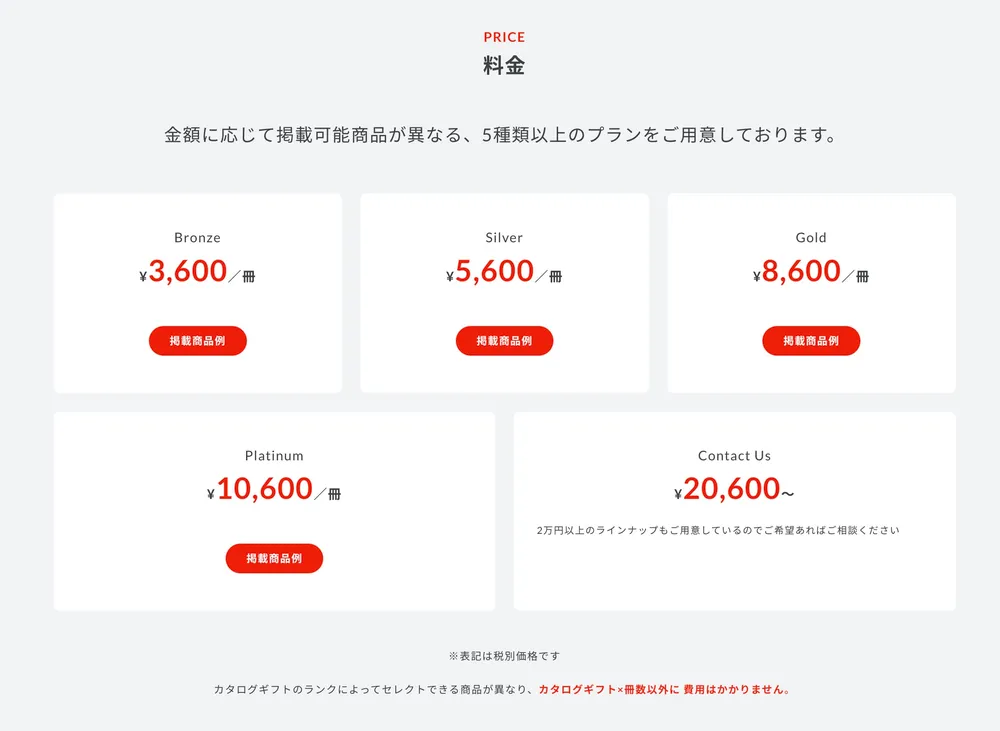This screenshot has height=731, width=1000.
Task: Open 掲載商品例 for the Bronze plan
Action: click(197, 341)
